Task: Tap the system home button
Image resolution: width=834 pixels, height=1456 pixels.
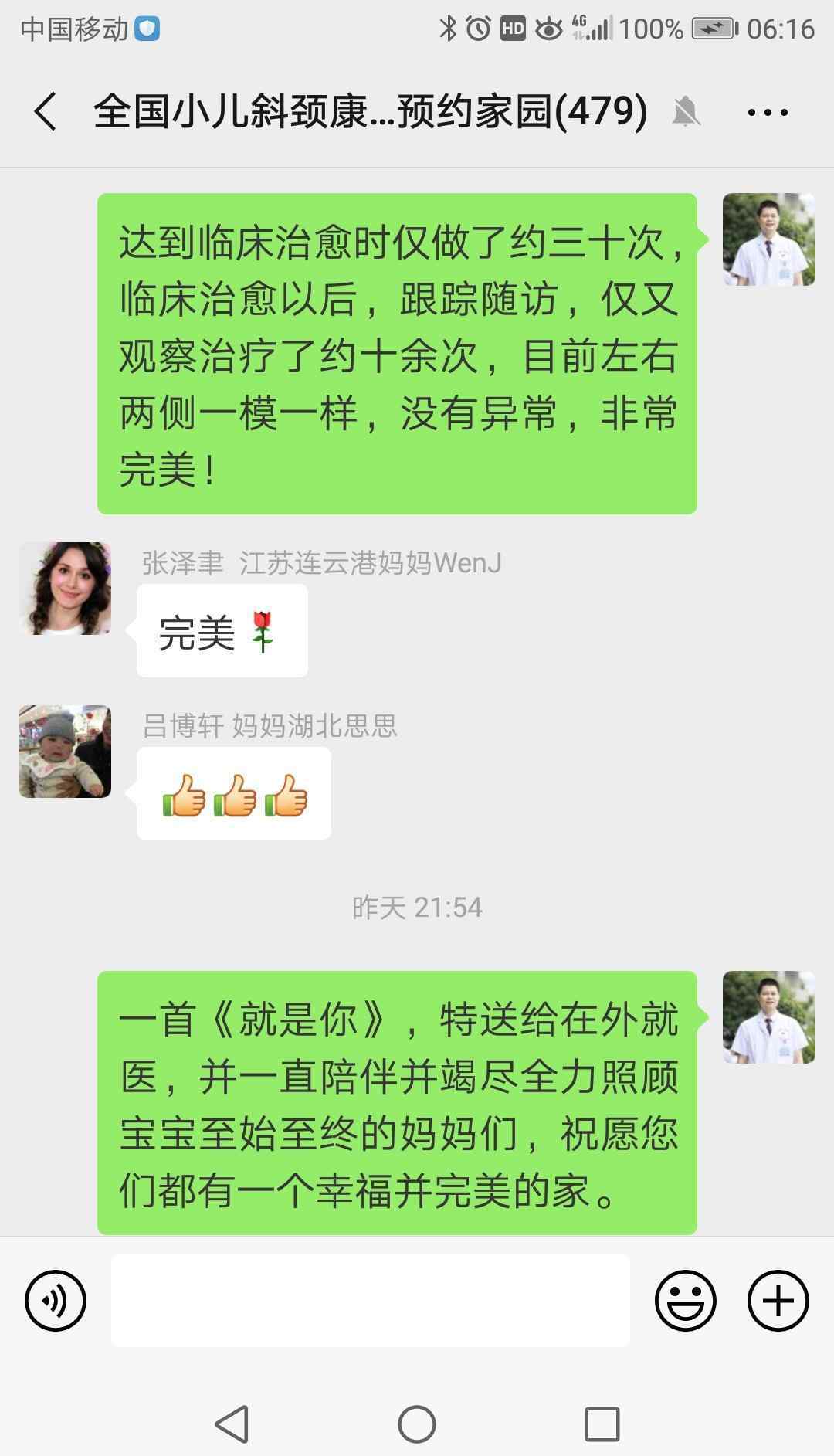Action: tap(417, 1424)
